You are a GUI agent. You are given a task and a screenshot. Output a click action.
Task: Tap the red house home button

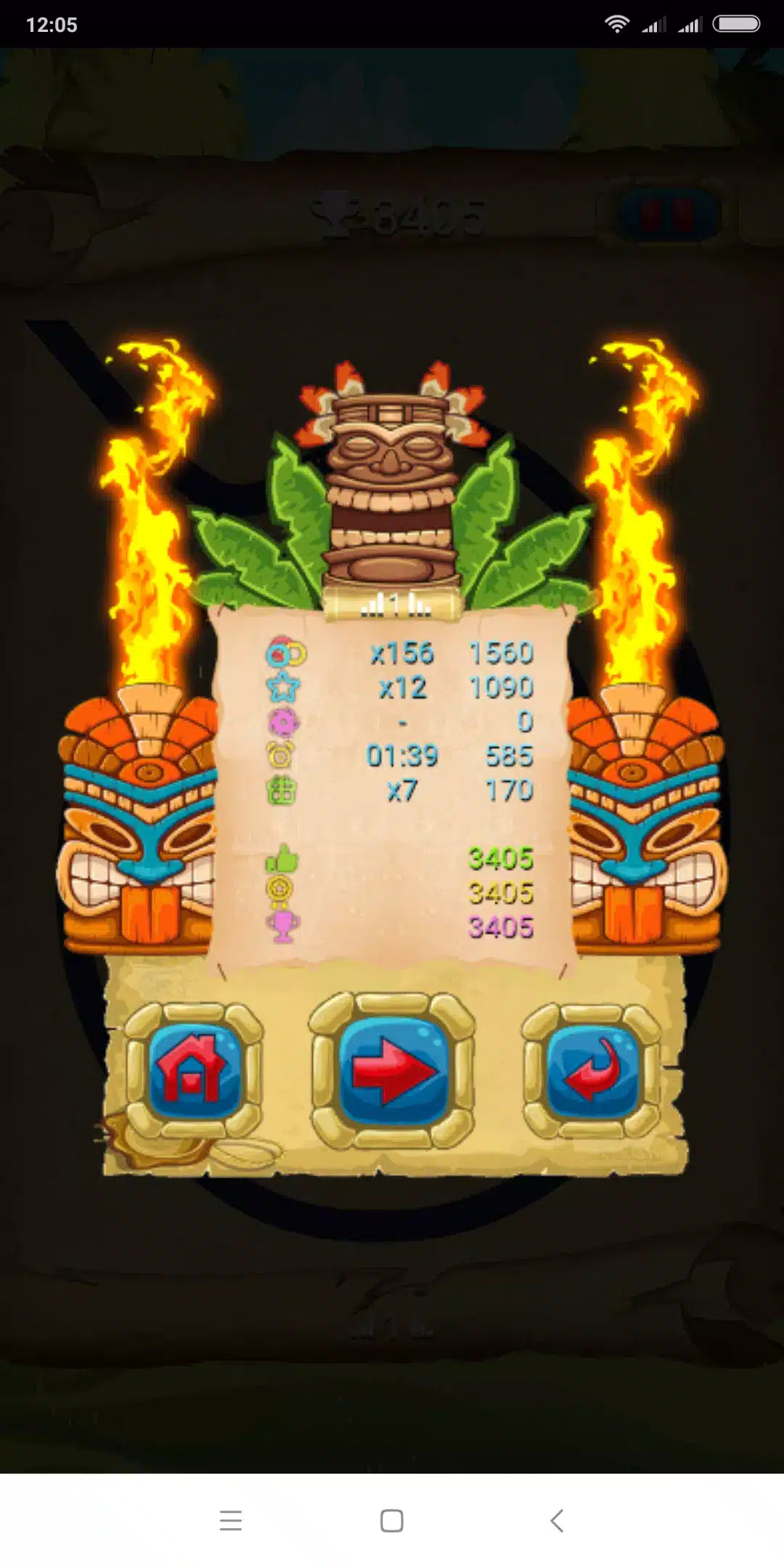point(195,1071)
